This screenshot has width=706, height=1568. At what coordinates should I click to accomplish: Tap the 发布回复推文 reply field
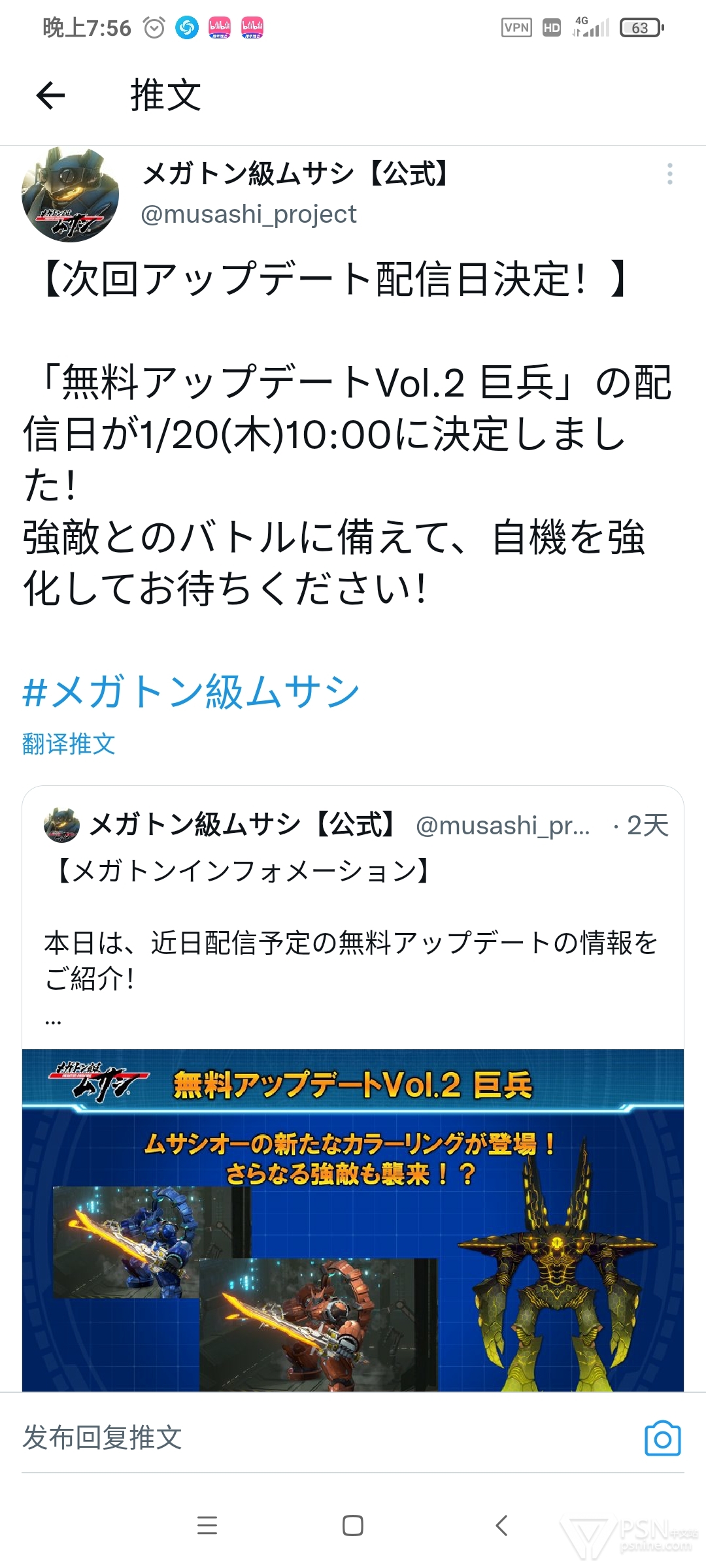327,1437
